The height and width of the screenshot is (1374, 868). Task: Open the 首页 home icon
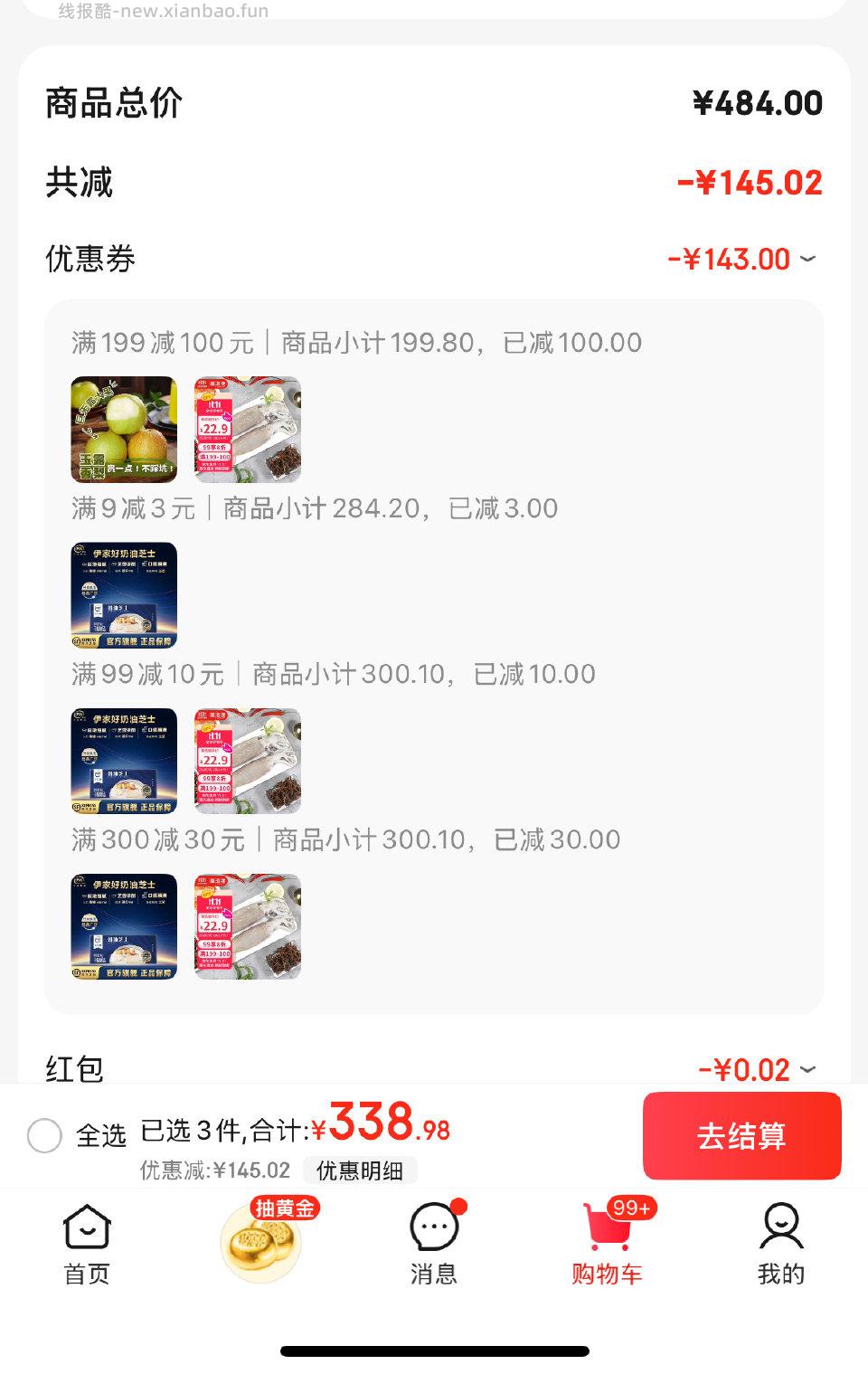tap(86, 1230)
